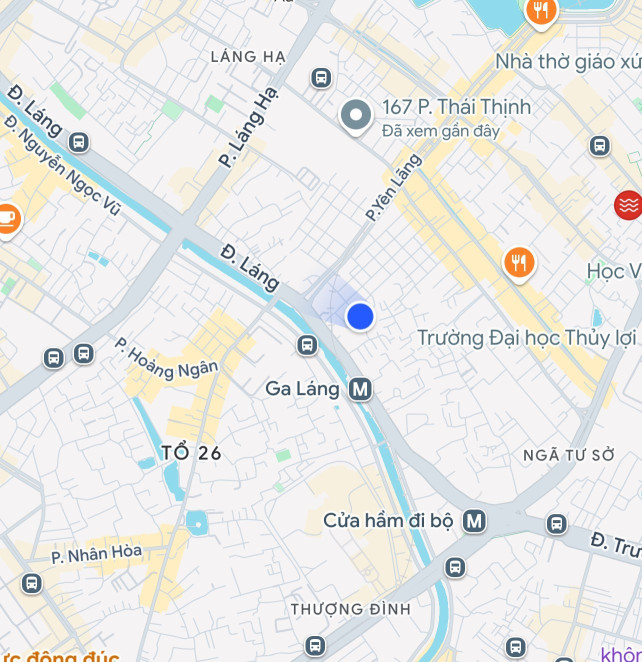Tap the Cửa hầm đi bộ metro marker
Screen dimensions: 642x662
474,521
